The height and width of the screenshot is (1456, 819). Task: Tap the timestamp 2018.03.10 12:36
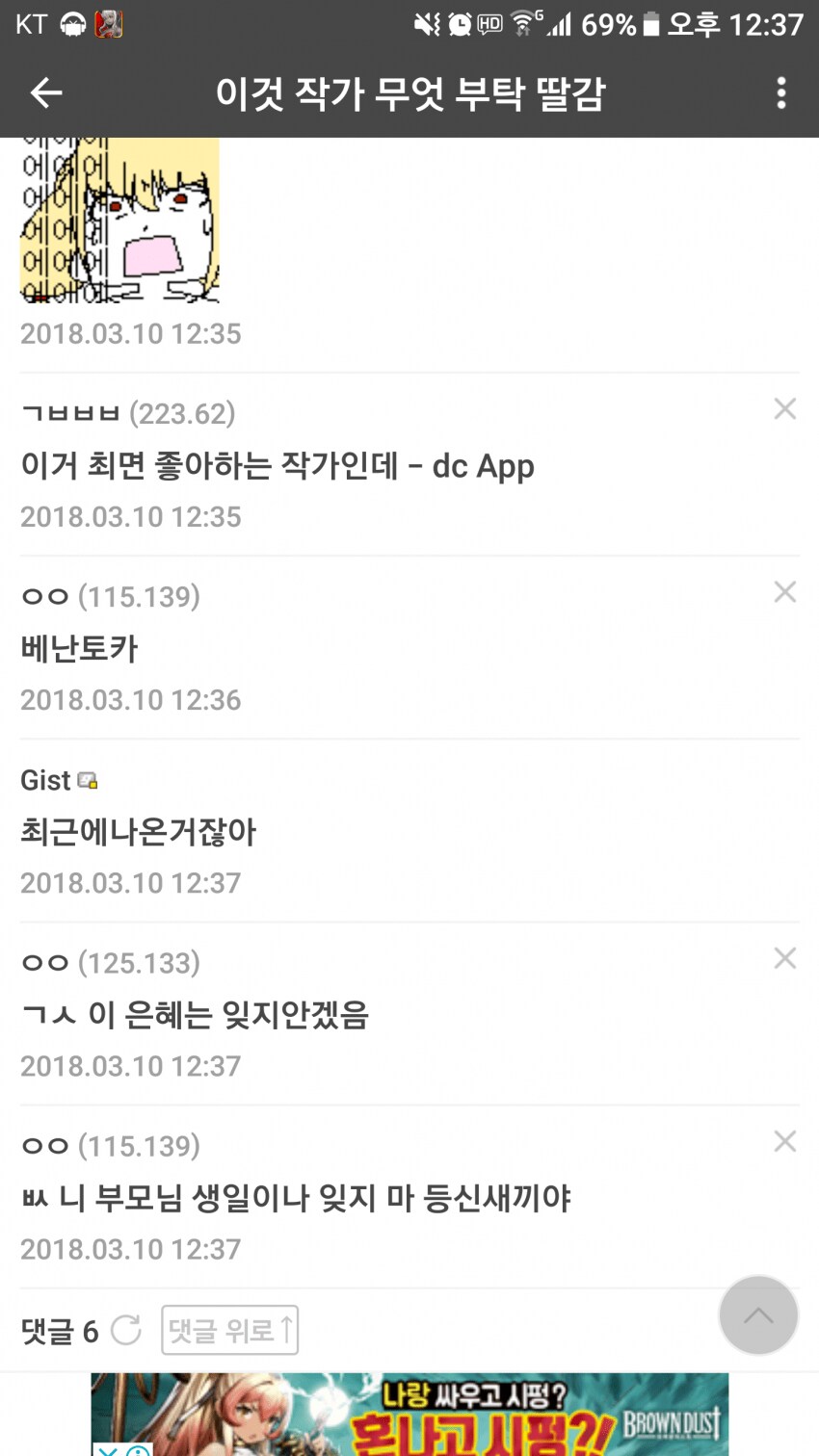click(x=130, y=699)
